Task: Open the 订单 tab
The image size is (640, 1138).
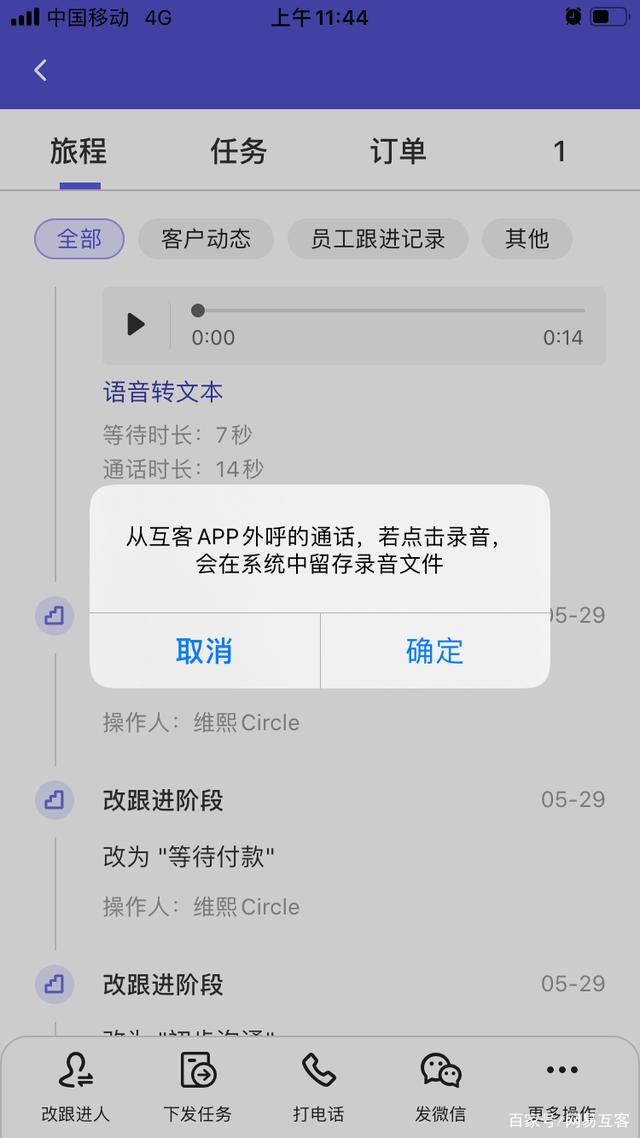Action: (x=398, y=151)
